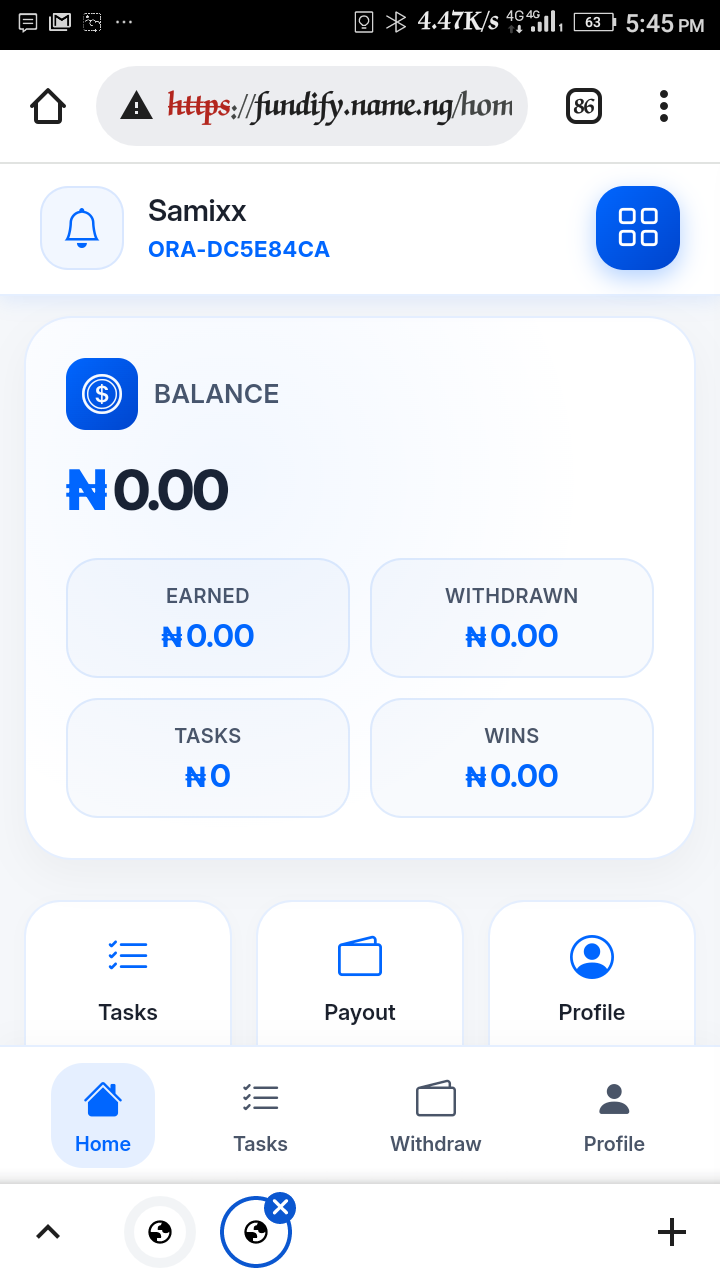
Task: Open the Payout shortcut card
Action: point(360,975)
